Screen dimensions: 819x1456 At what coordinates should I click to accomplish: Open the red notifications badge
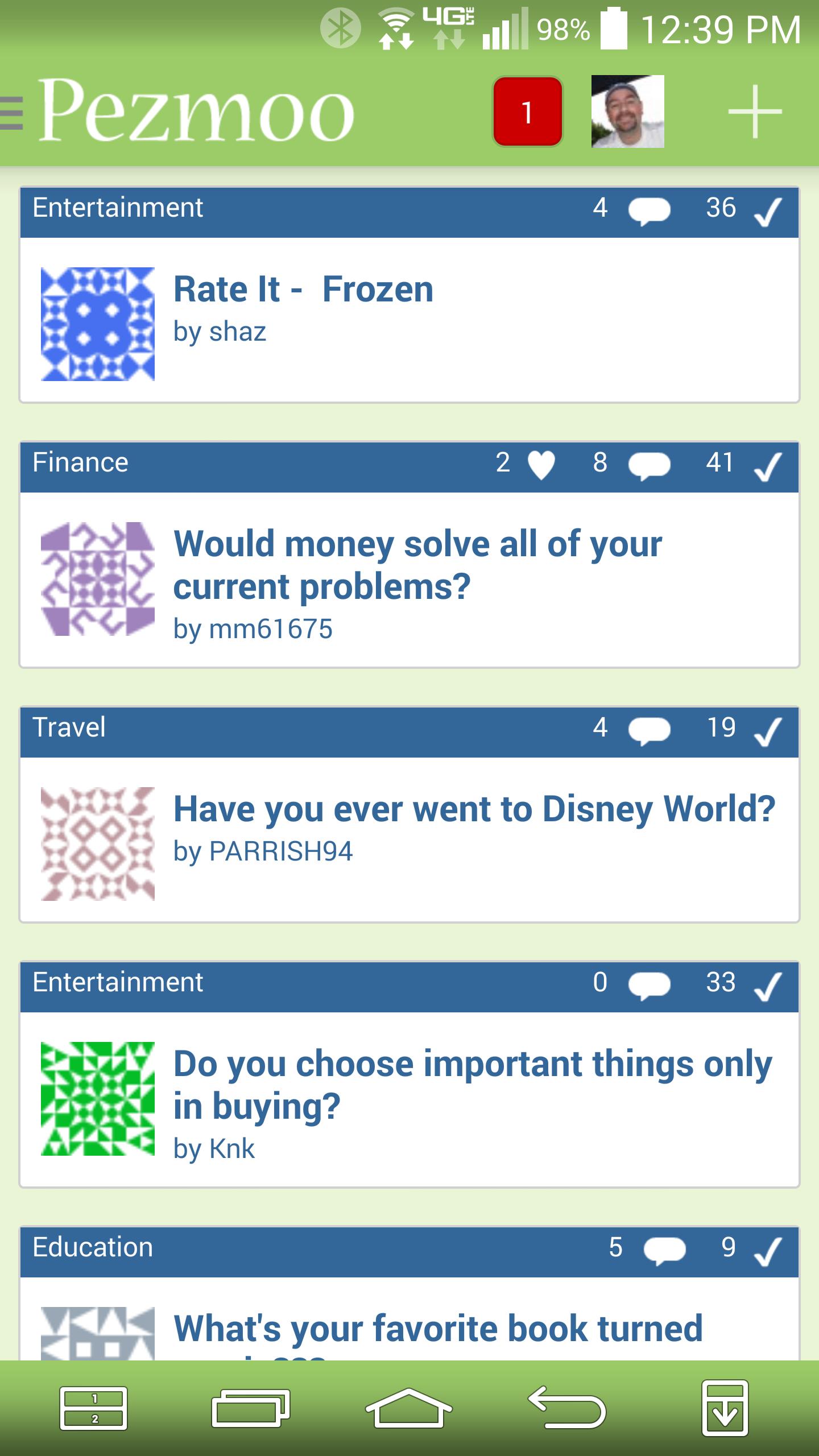click(x=527, y=112)
